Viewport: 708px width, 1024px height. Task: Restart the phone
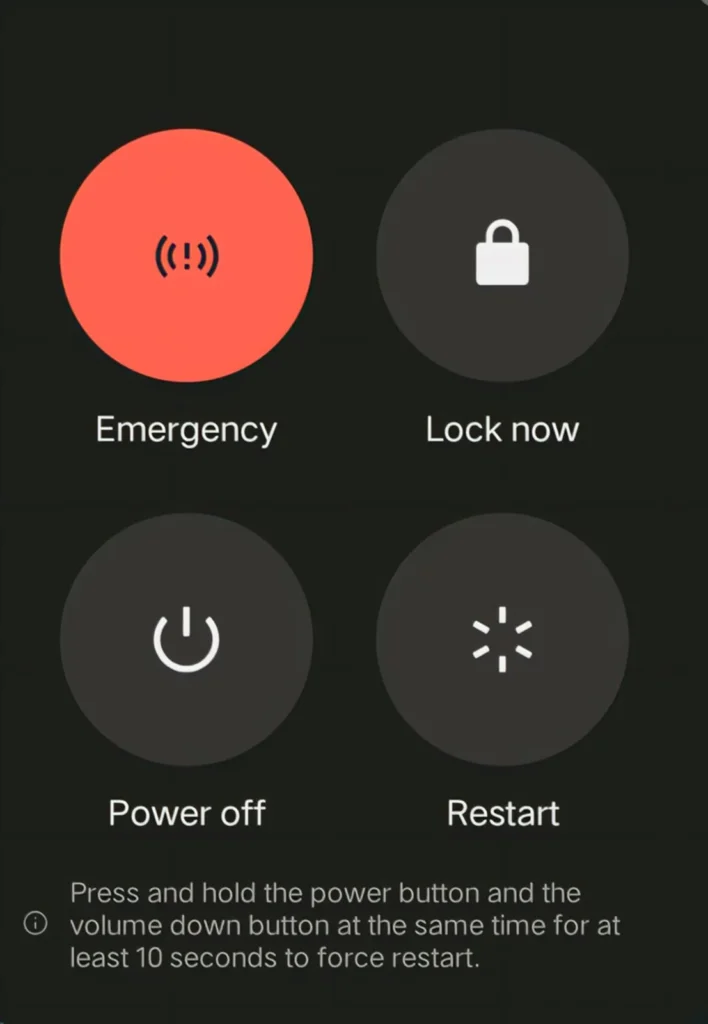tap(502, 640)
